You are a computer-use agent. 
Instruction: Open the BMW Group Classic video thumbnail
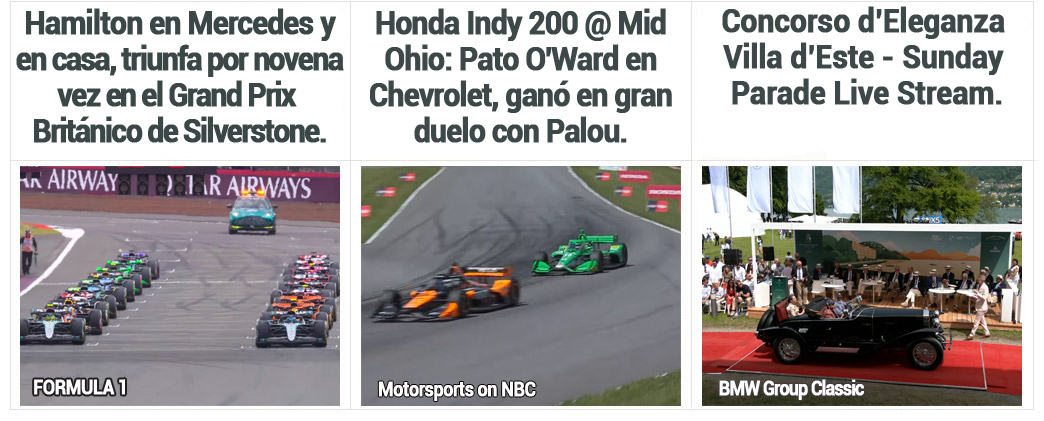tap(862, 285)
